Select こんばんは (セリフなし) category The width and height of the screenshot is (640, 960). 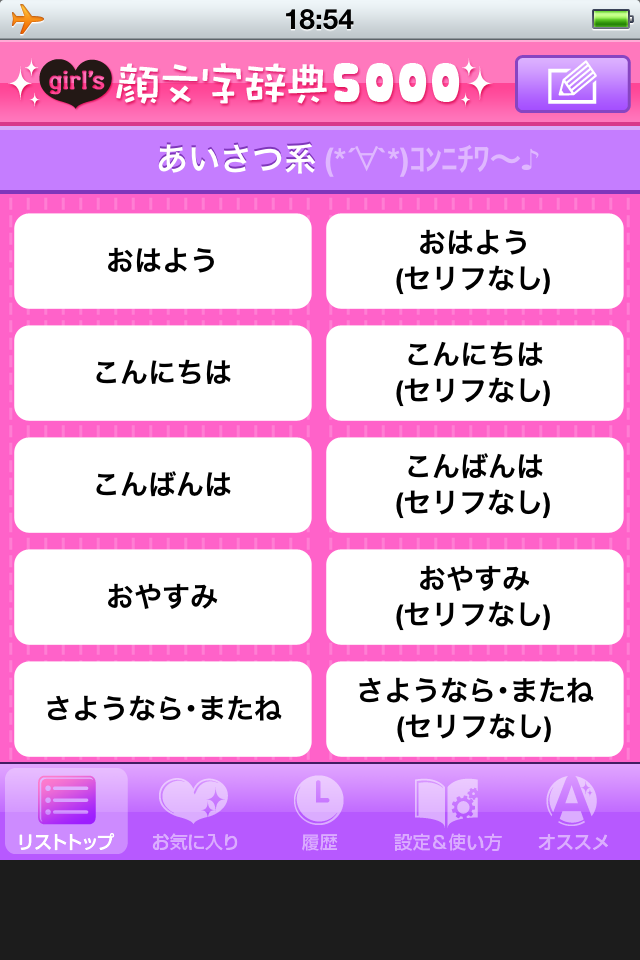(474, 485)
